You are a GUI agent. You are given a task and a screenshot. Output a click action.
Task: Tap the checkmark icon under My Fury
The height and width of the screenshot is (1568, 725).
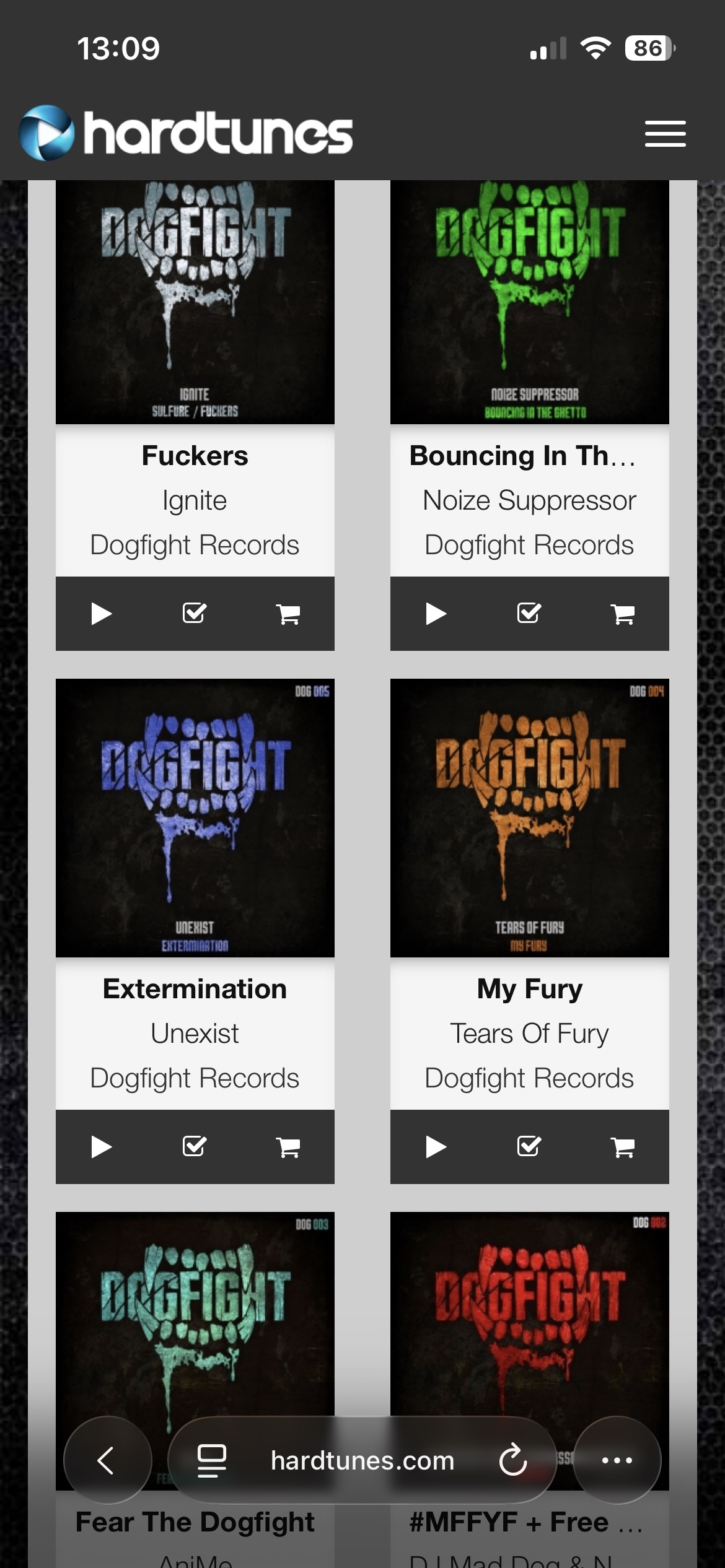pyautogui.click(x=529, y=1146)
